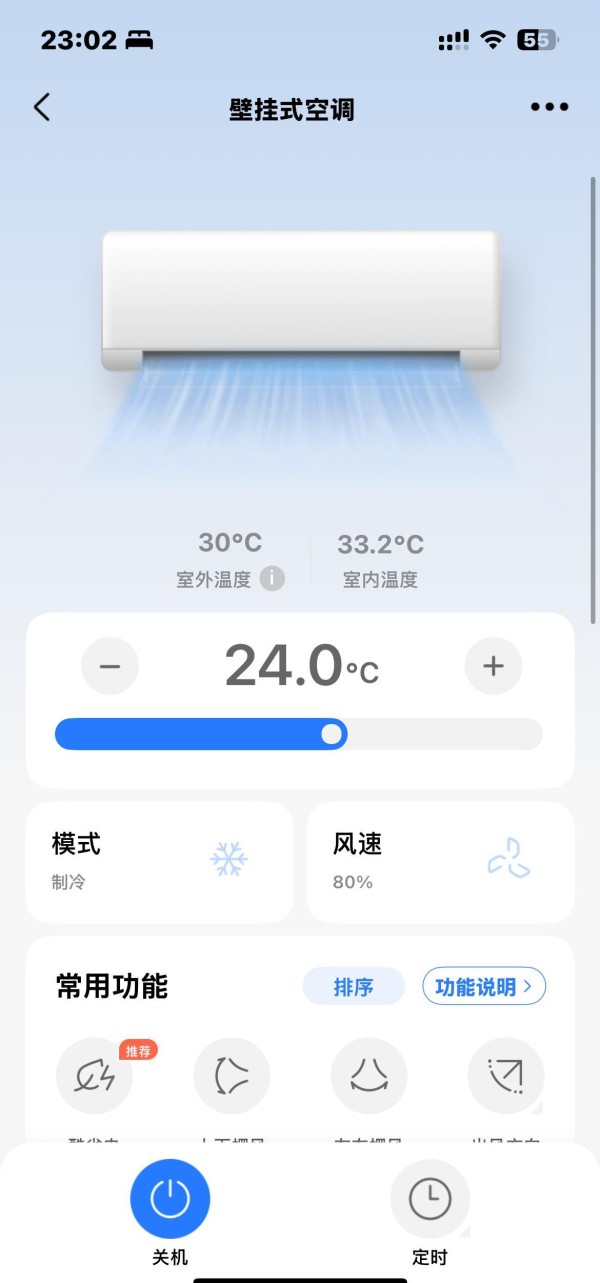
Task: Go back from the air conditioner page
Action: pyautogui.click(x=41, y=108)
